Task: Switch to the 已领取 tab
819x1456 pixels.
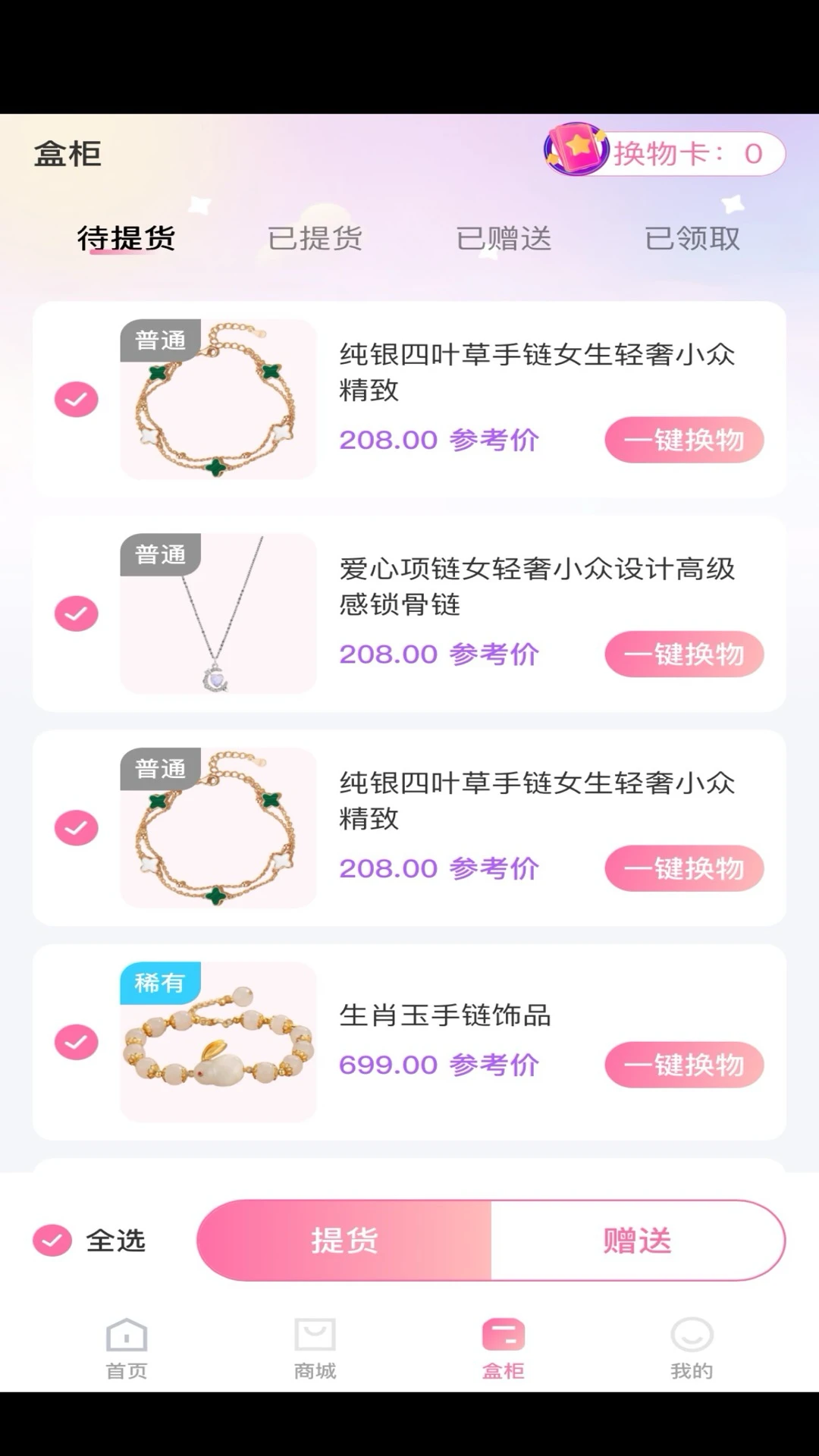Action: [x=692, y=238]
